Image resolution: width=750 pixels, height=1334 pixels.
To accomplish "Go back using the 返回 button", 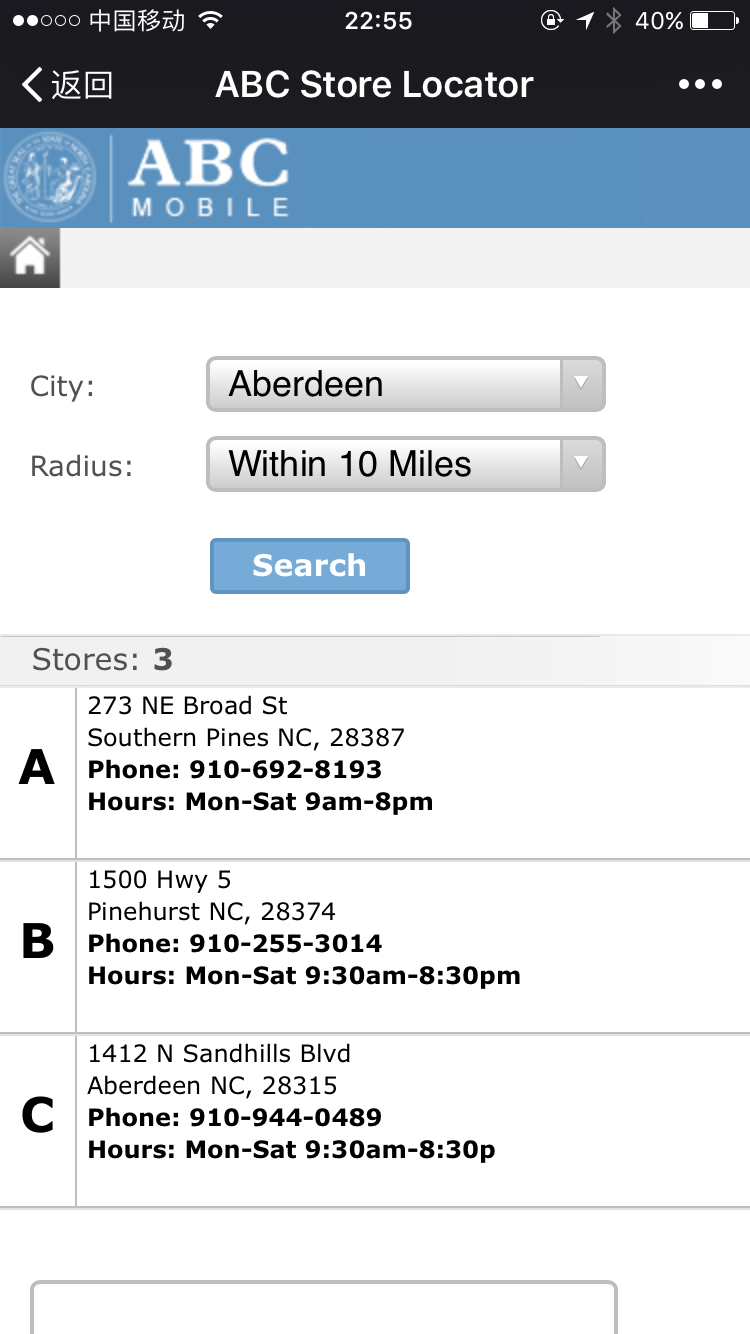I will (x=67, y=85).
